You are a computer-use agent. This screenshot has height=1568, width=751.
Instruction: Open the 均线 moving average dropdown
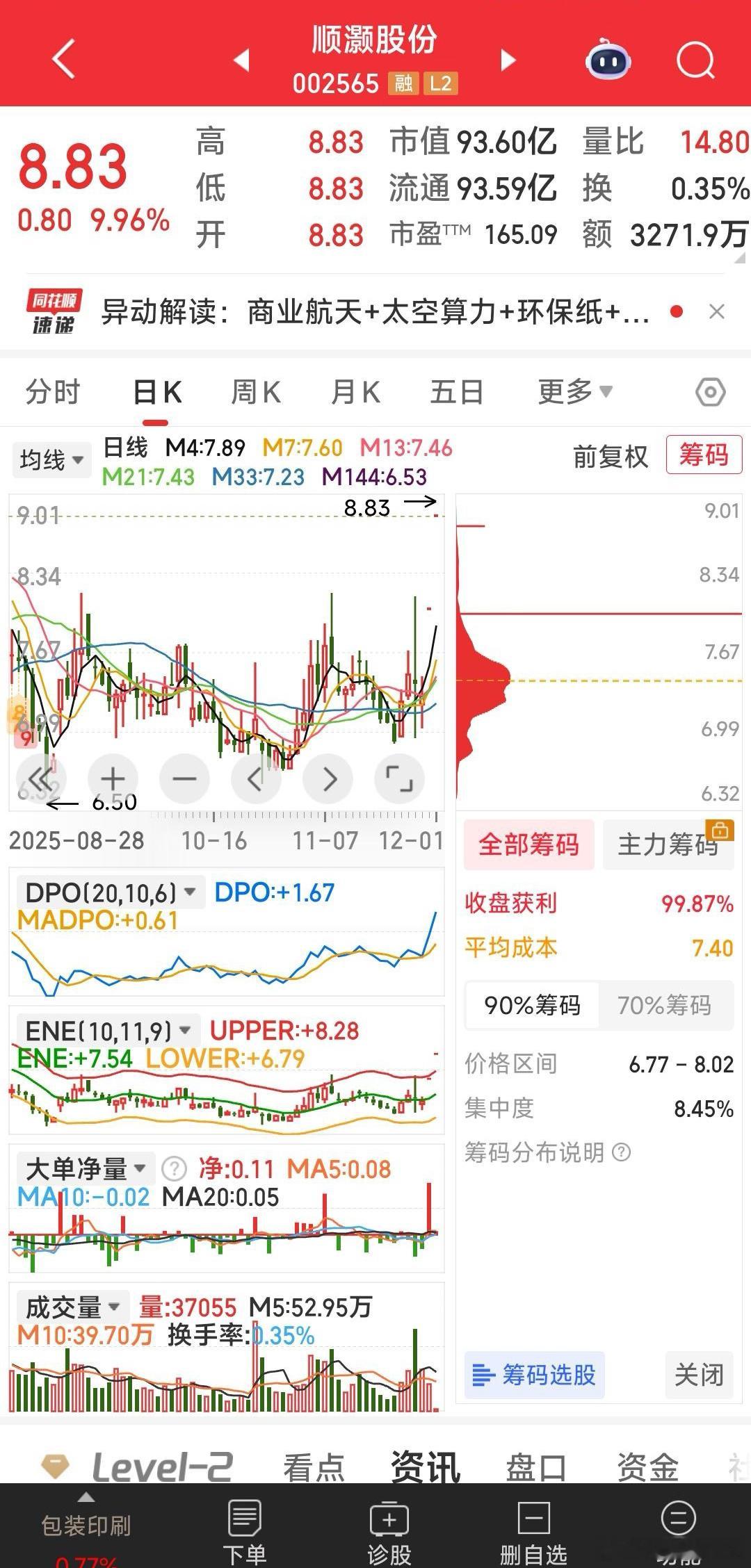tap(51, 459)
